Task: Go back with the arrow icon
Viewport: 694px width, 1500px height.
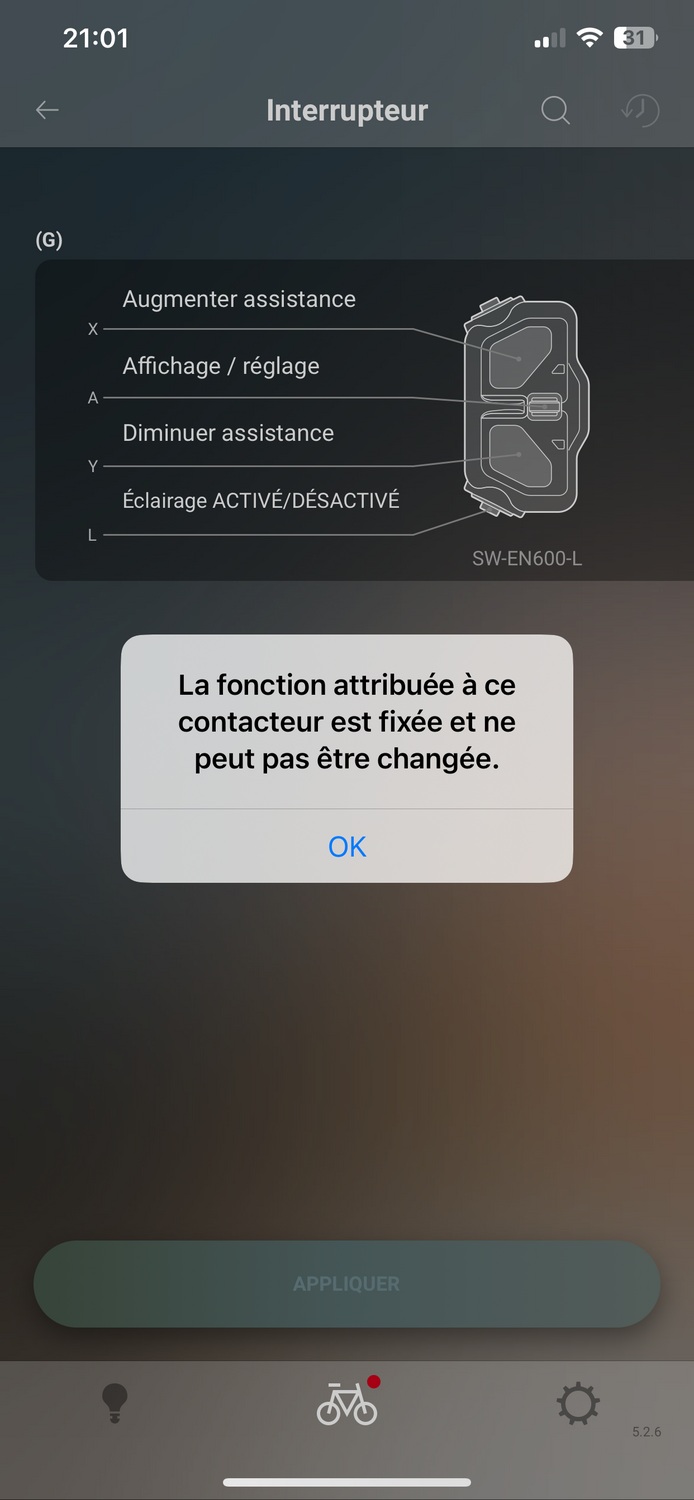Action: coord(47,111)
